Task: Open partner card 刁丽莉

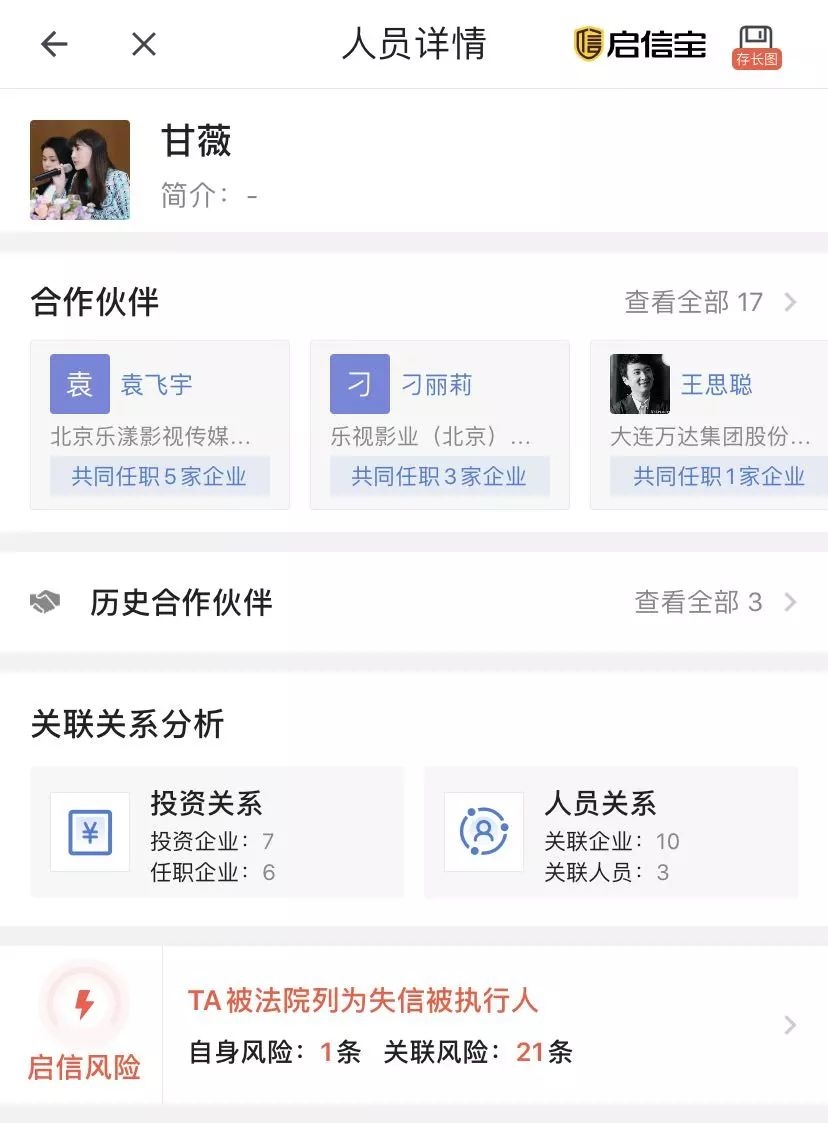Action: click(x=440, y=424)
